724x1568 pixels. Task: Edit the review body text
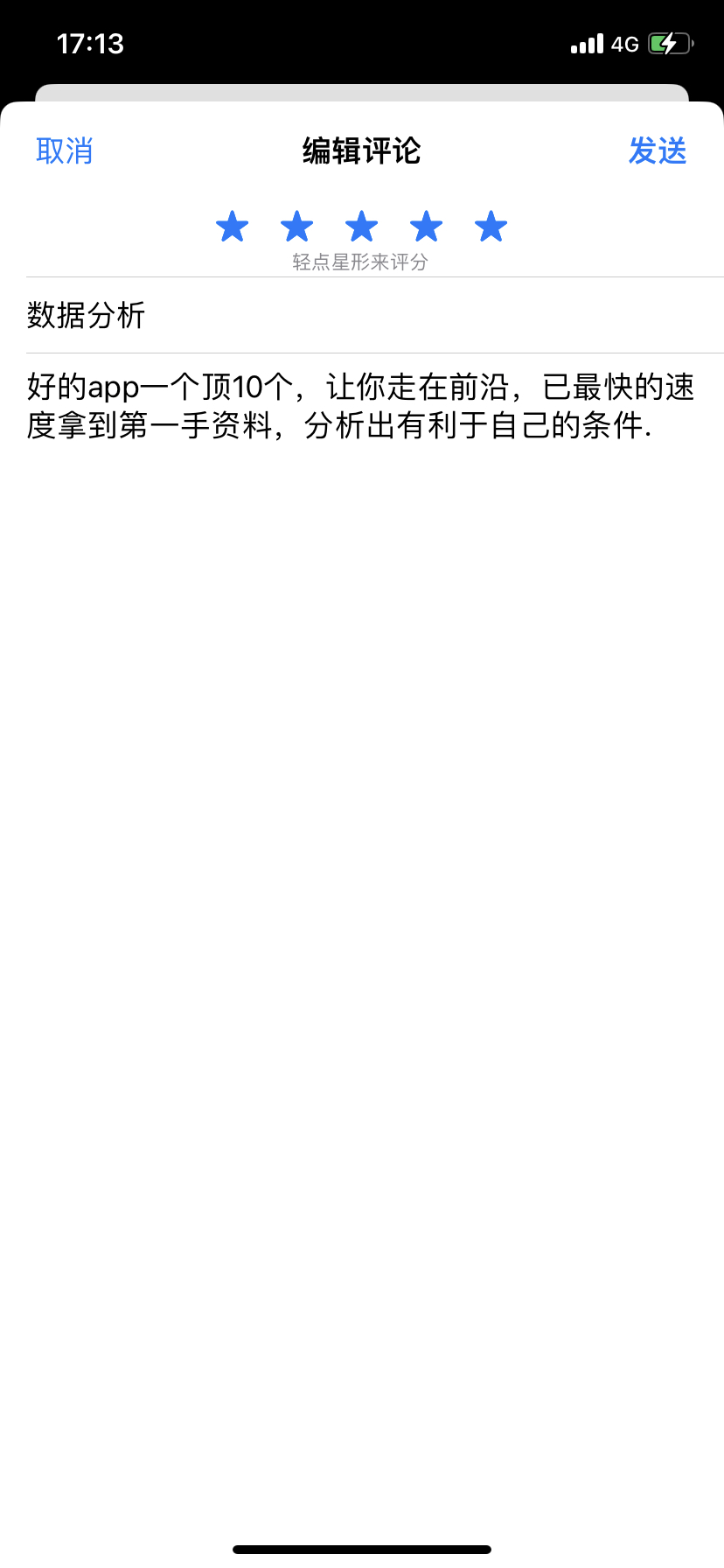coord(362,406)
